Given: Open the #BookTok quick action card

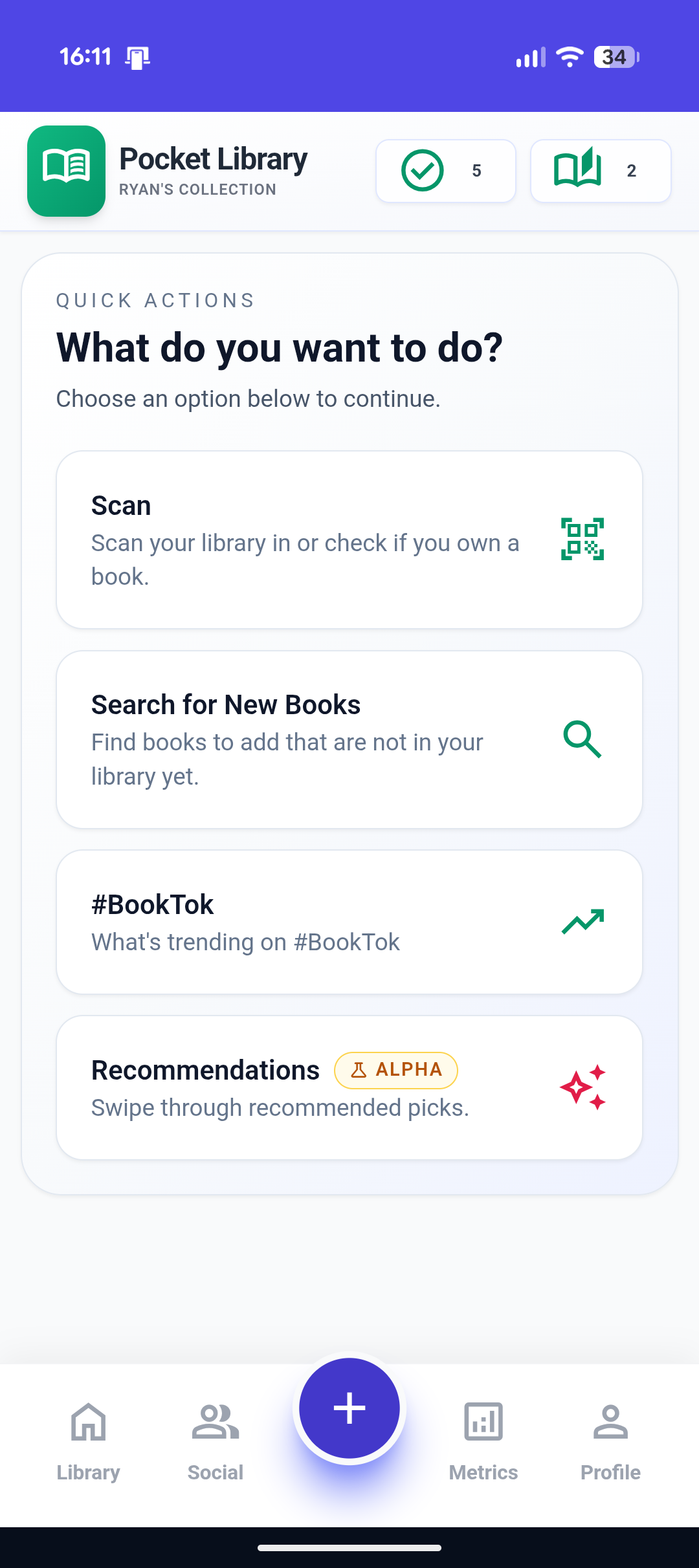Looking at the screenshot, I should coord(349,921).
